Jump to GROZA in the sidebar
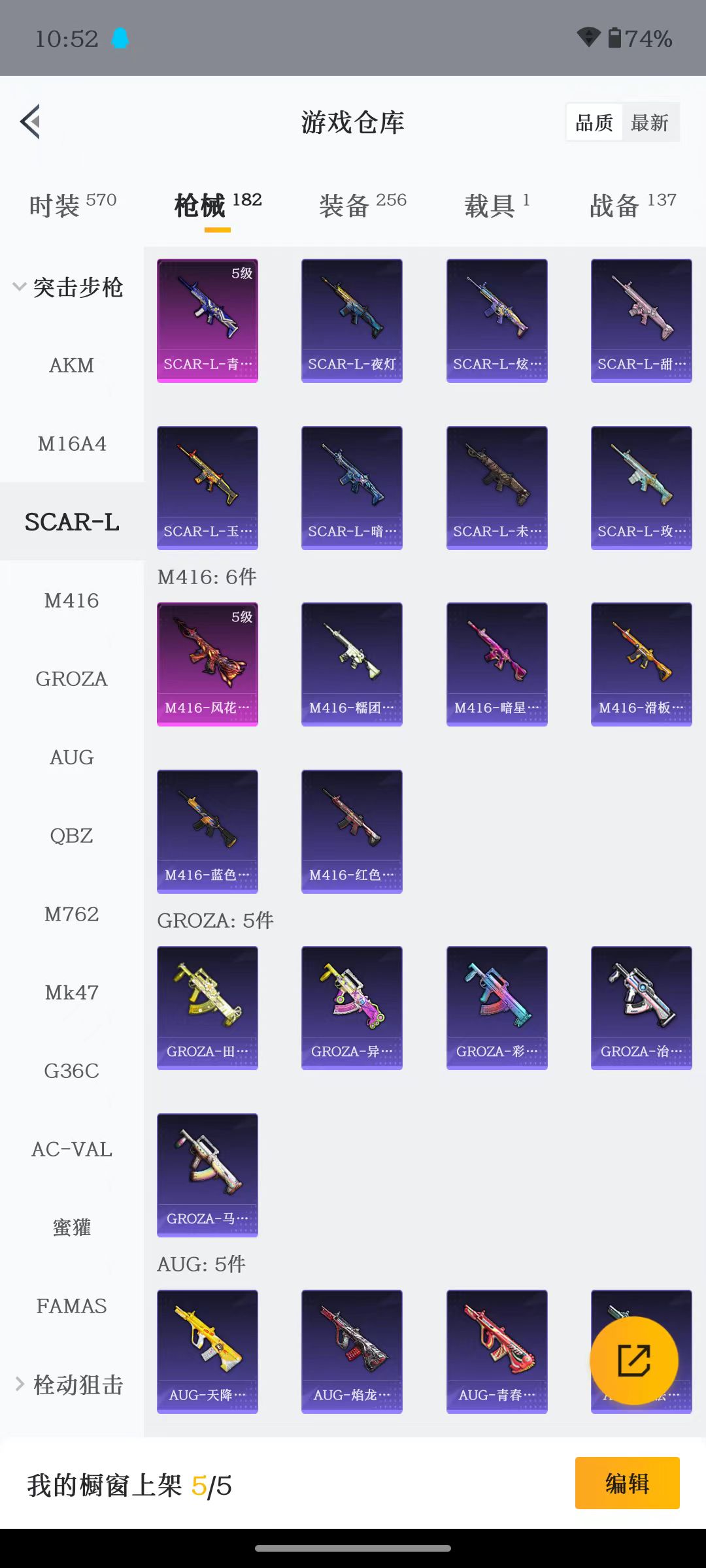Screen dimensions: 706x1568 tap(72, 679)
